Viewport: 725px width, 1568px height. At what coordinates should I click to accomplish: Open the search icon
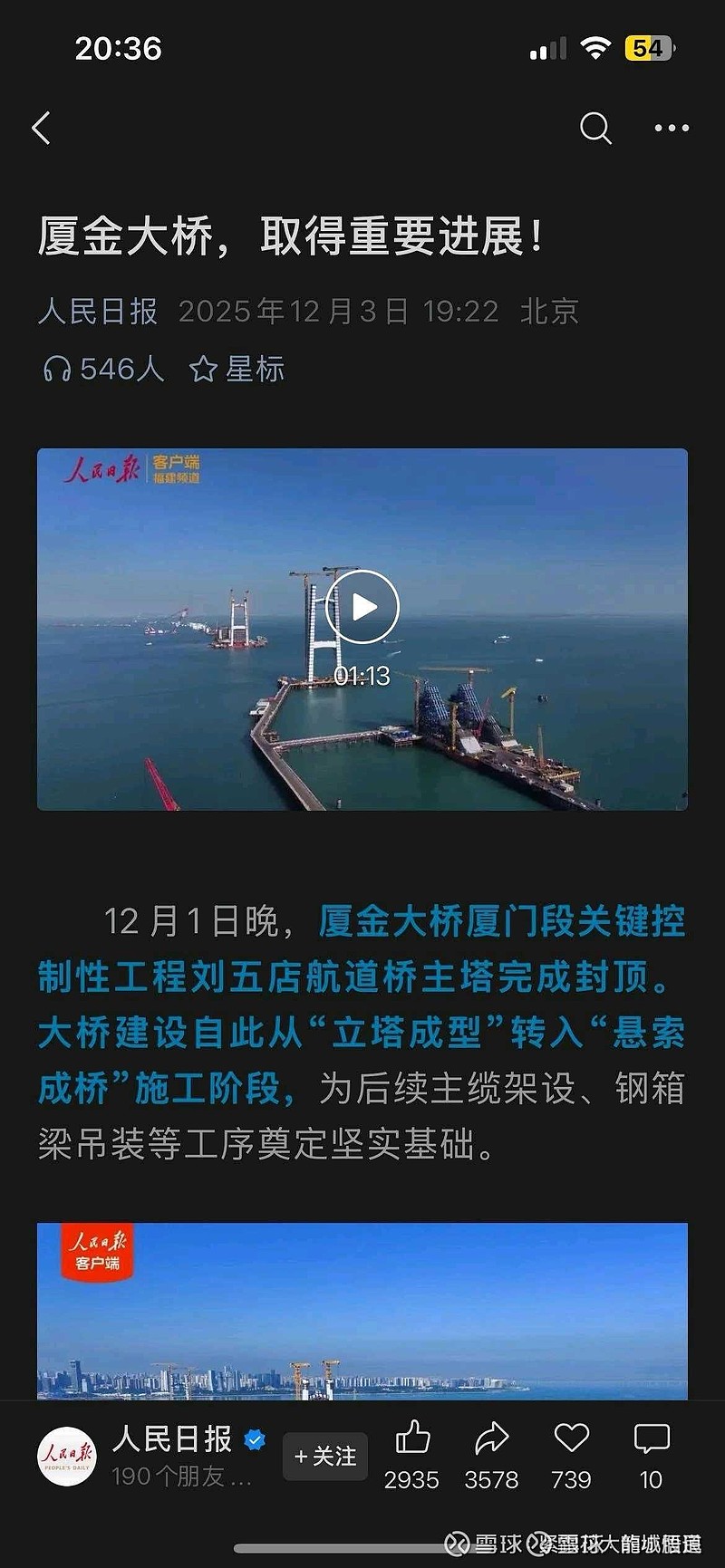595,129
